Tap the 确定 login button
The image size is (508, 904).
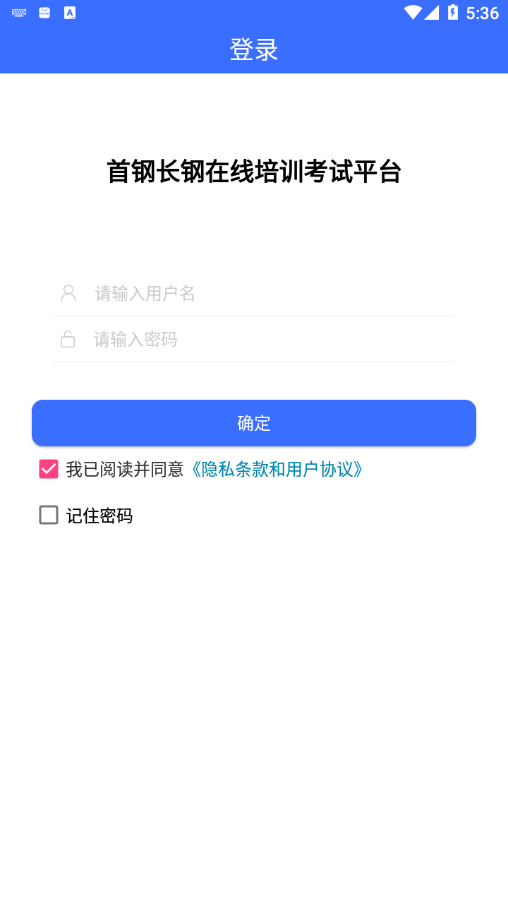coord(254,423)
